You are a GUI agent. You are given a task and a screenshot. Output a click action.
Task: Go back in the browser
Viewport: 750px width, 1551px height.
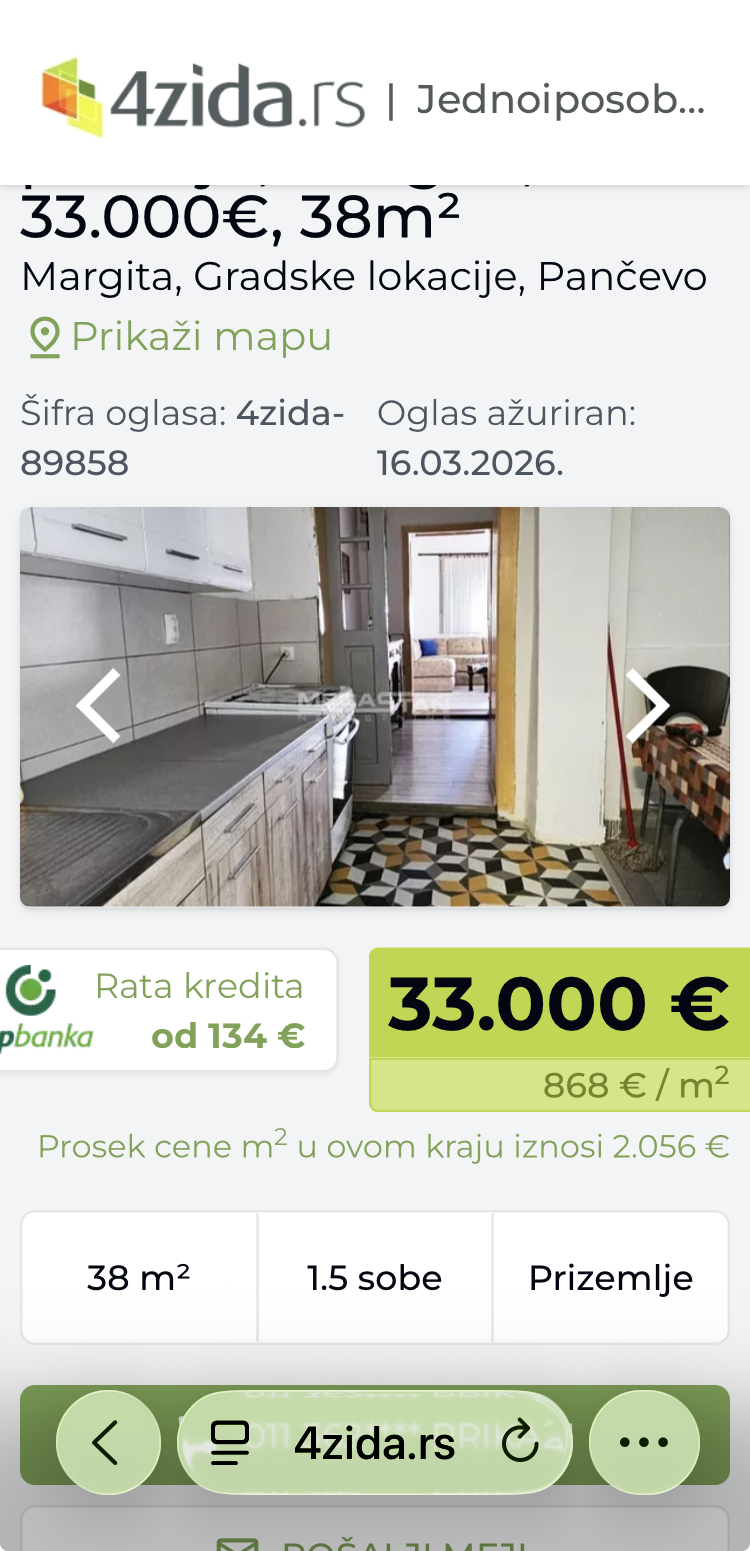pos(107,1442)
